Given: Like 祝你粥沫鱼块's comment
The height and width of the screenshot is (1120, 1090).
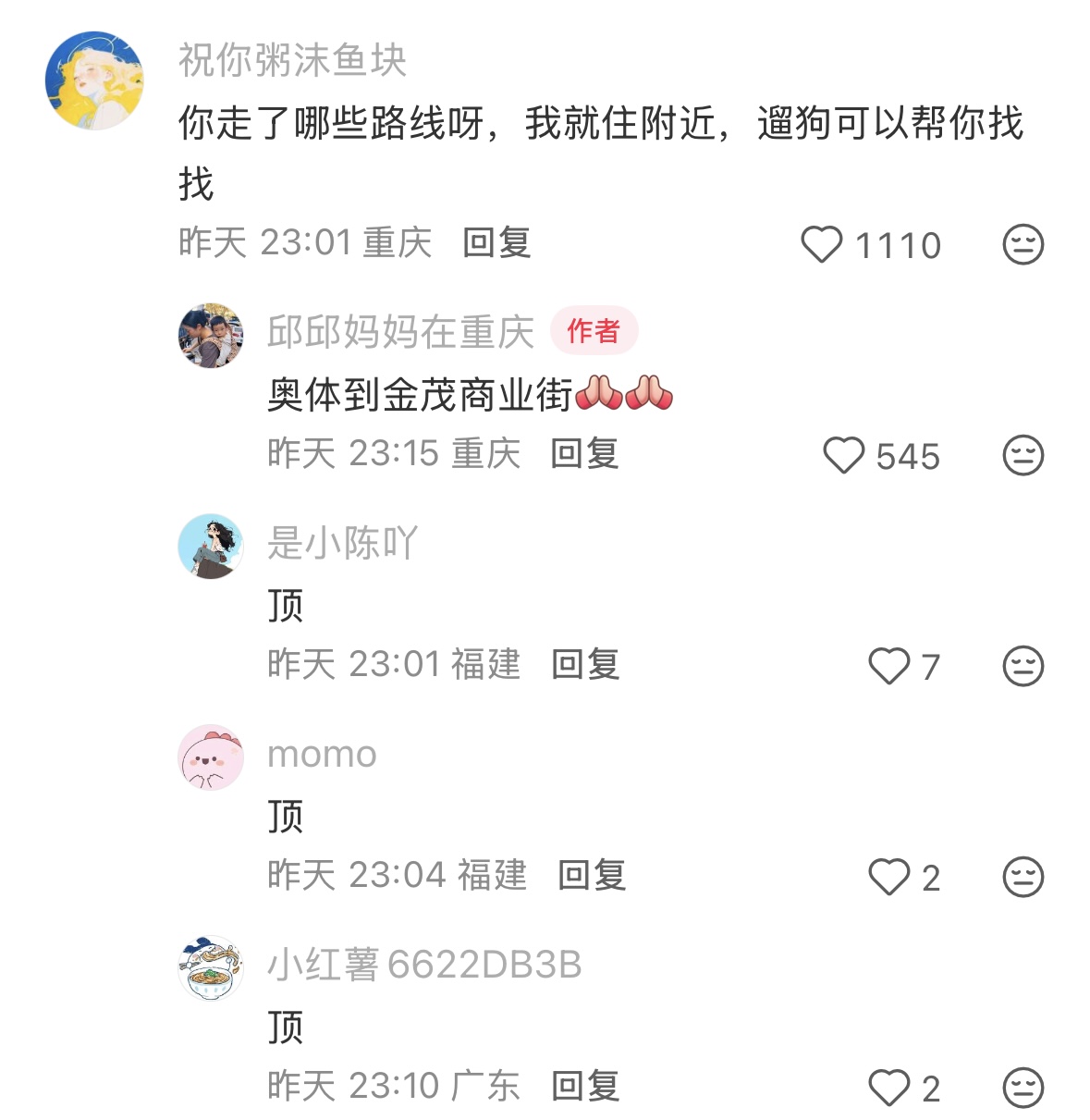Looking at the screenshot, I should pos(822,245).
